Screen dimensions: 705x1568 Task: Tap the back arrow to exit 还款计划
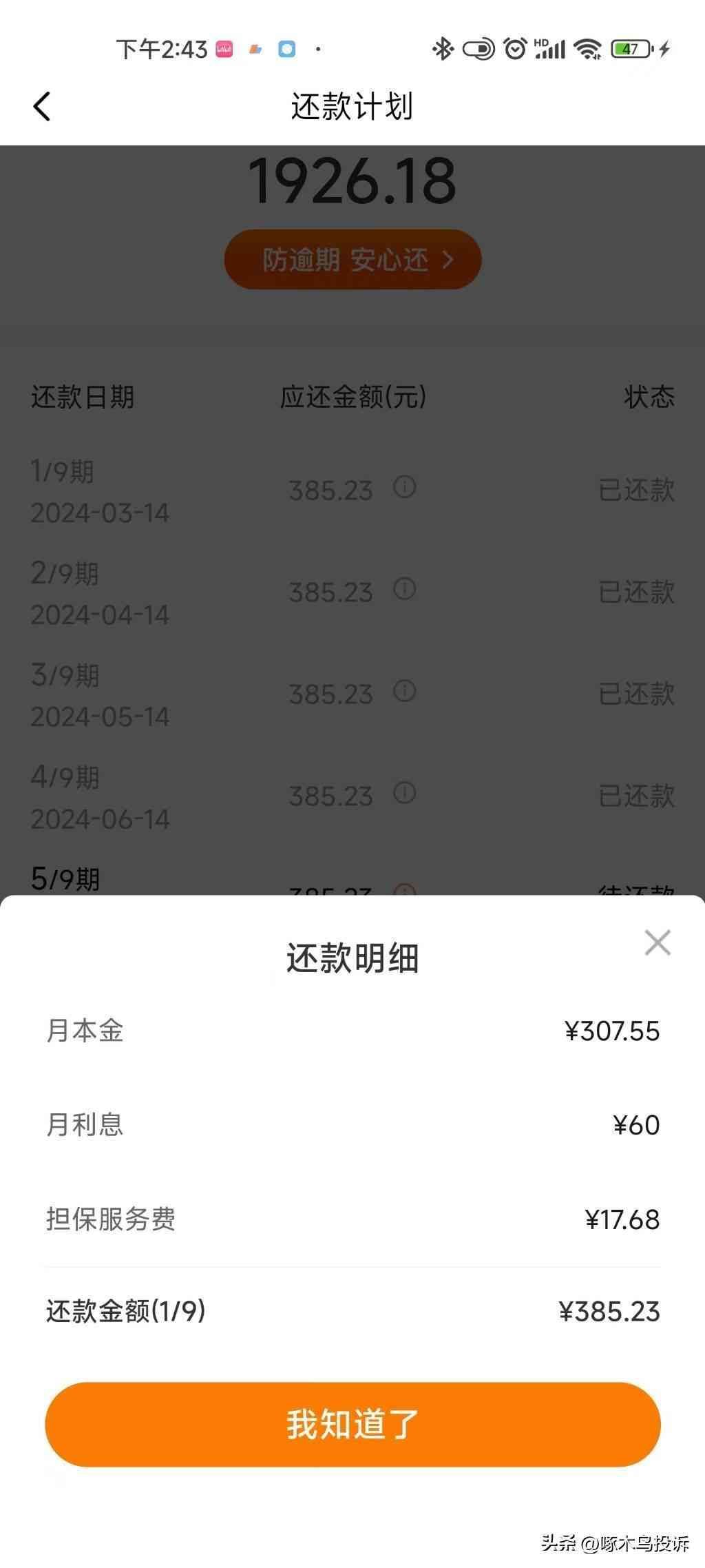(43, 105)
